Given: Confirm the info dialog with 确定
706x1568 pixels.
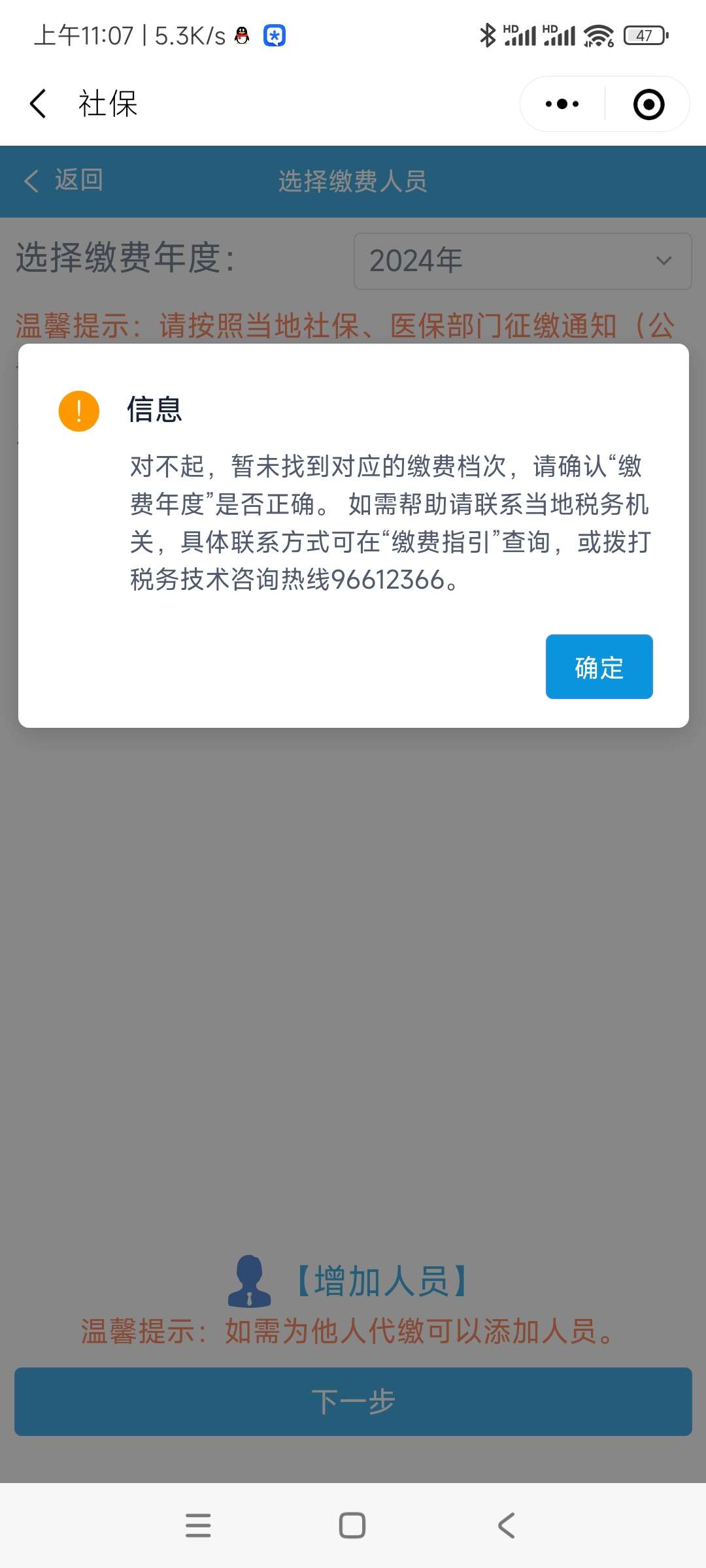Looking at the screenshot, I should pos(599,666).
